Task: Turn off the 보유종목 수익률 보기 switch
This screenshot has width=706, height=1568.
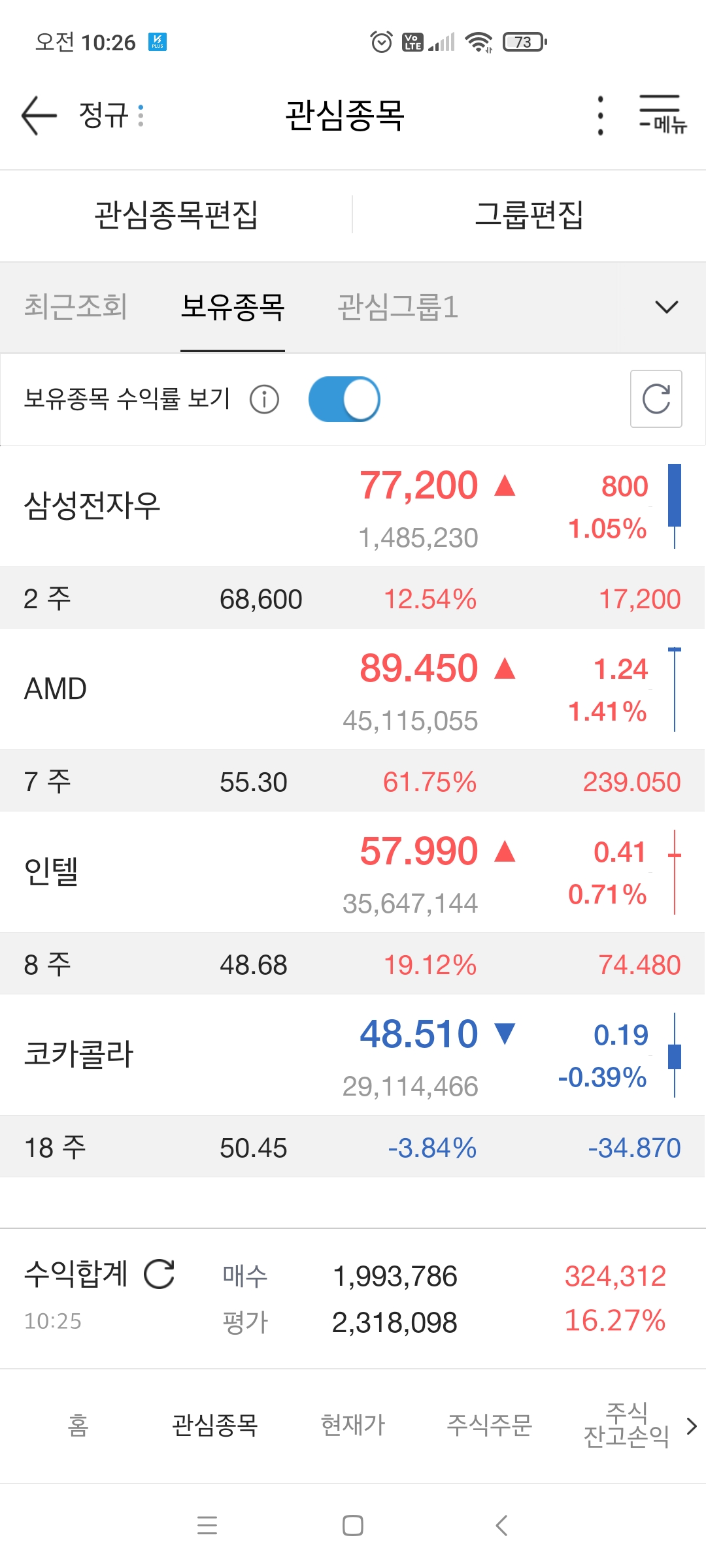Action: (x=344, y=399)
